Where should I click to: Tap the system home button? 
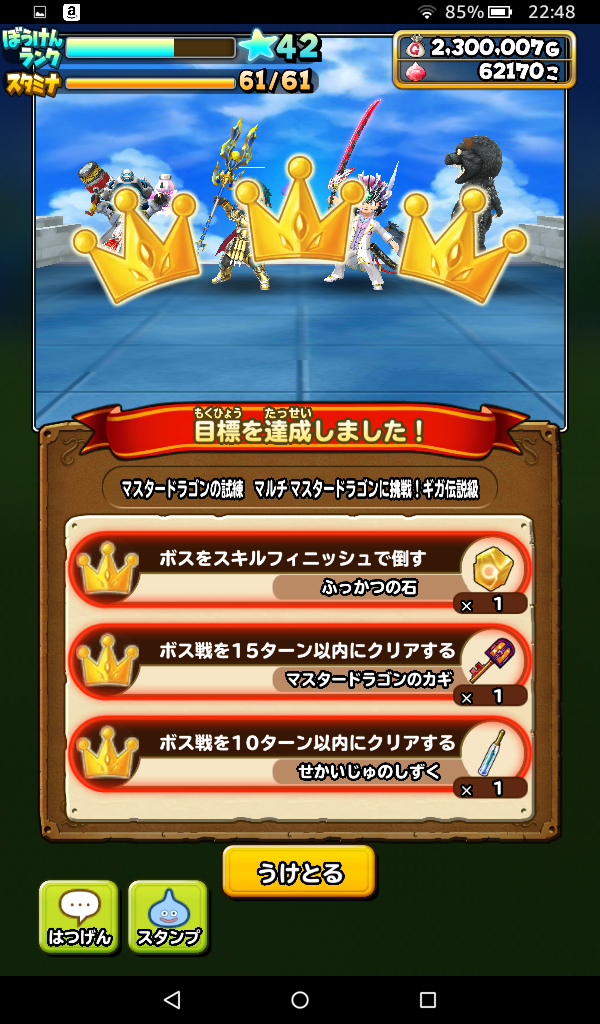(x=300, y=999)
